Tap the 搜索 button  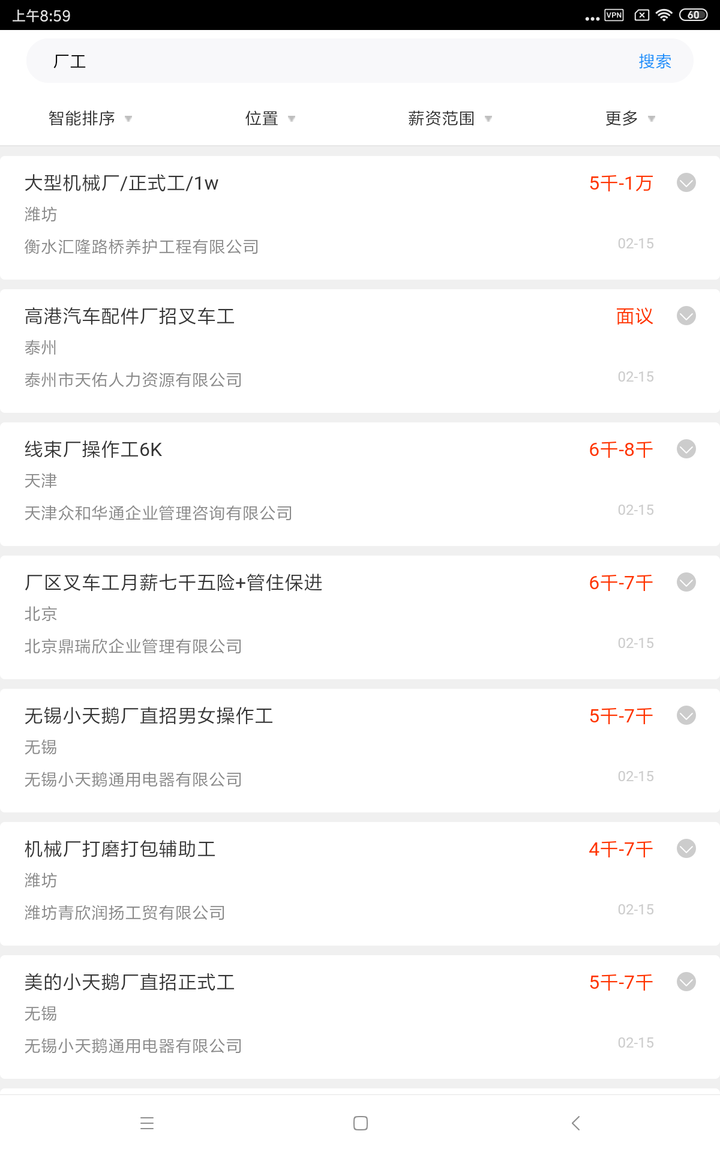(x=654, y=61)
